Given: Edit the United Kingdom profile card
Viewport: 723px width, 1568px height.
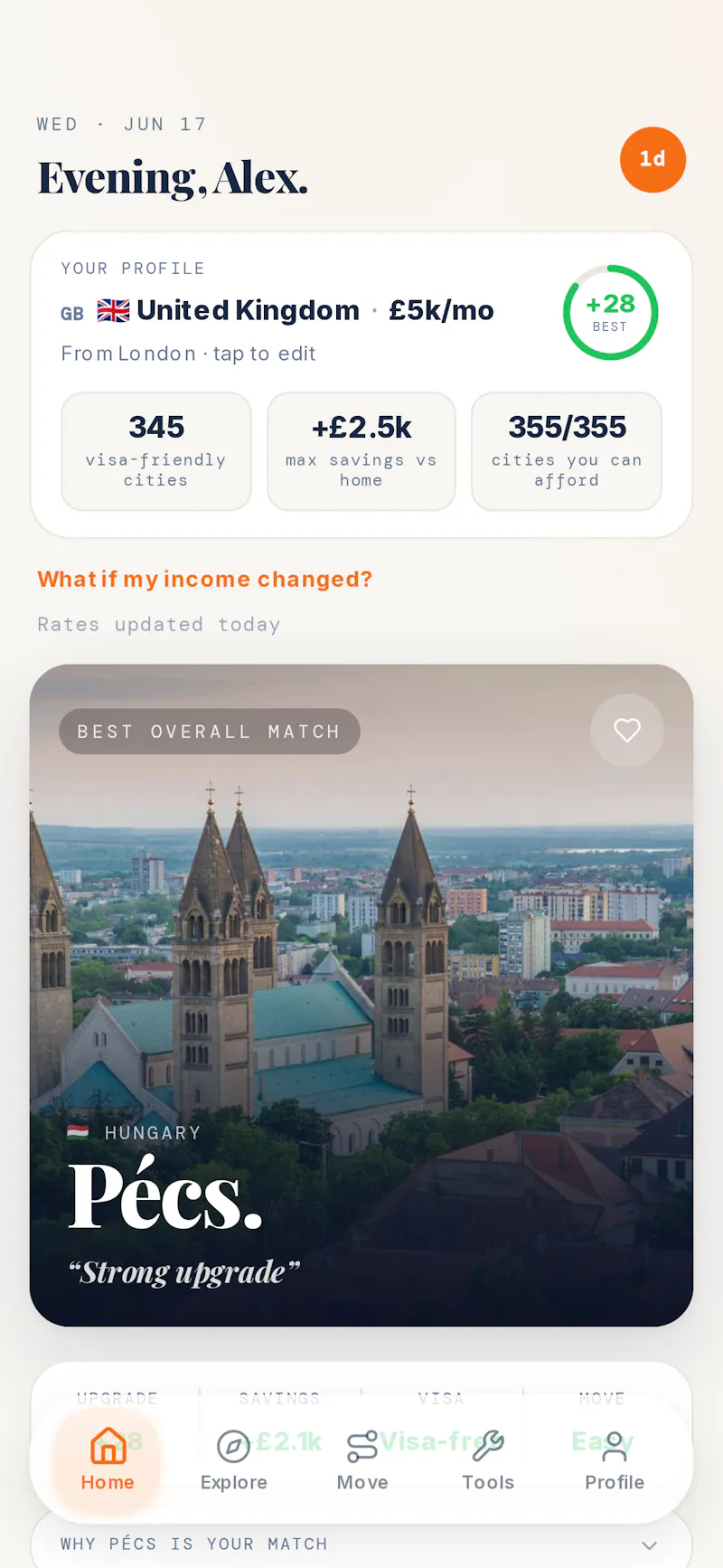Looking at the screenshot, I should click(361, 384).
